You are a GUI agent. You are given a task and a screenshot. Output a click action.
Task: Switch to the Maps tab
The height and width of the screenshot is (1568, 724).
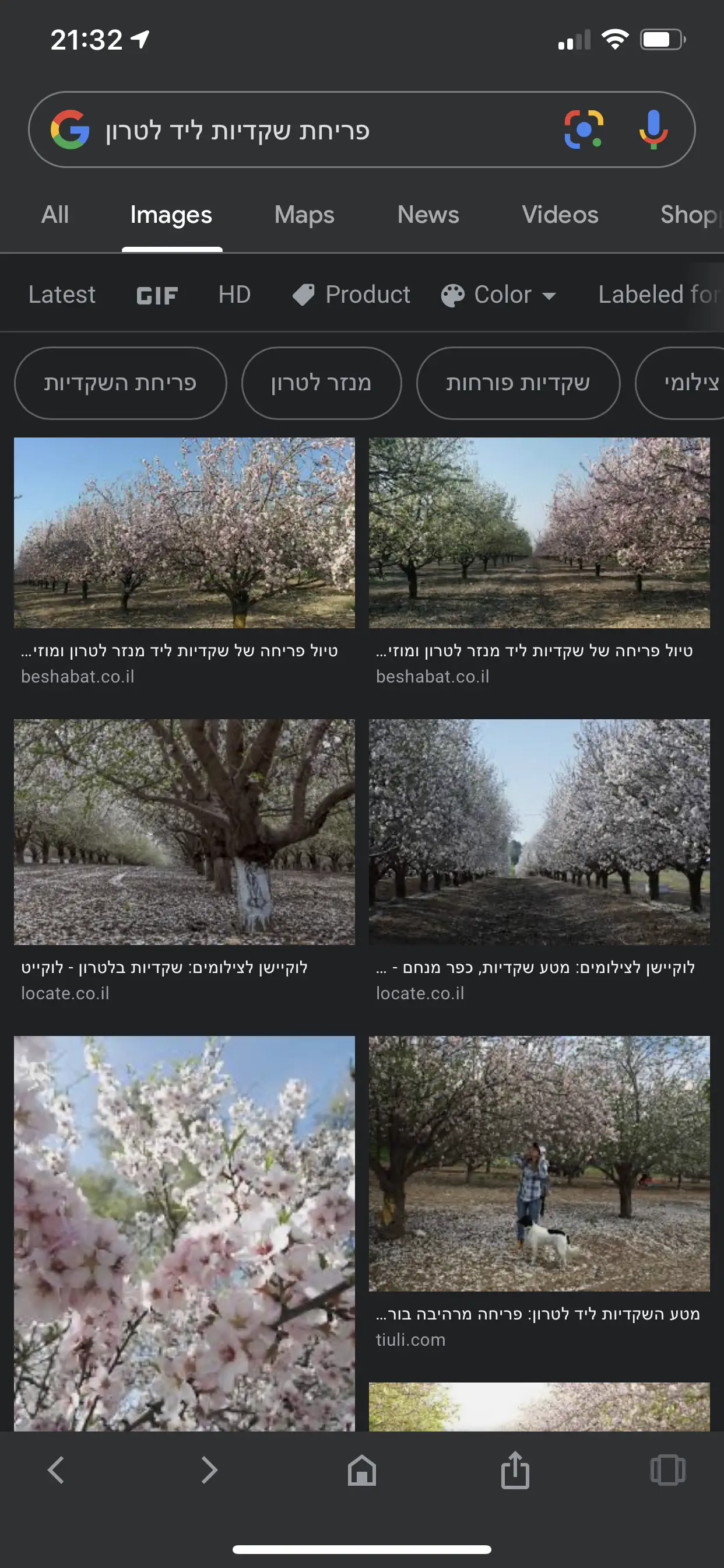304,215
